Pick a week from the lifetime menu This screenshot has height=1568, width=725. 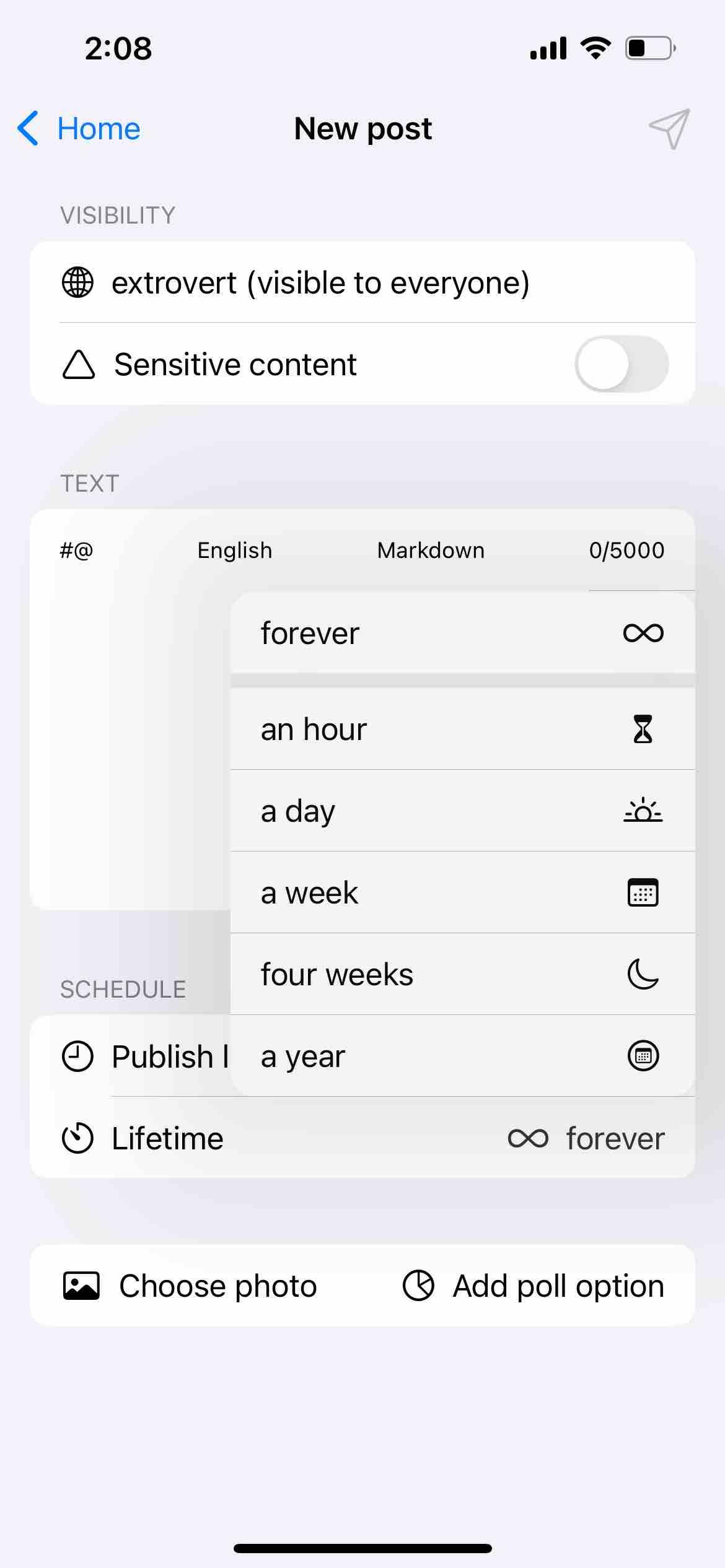coord(462,892)
